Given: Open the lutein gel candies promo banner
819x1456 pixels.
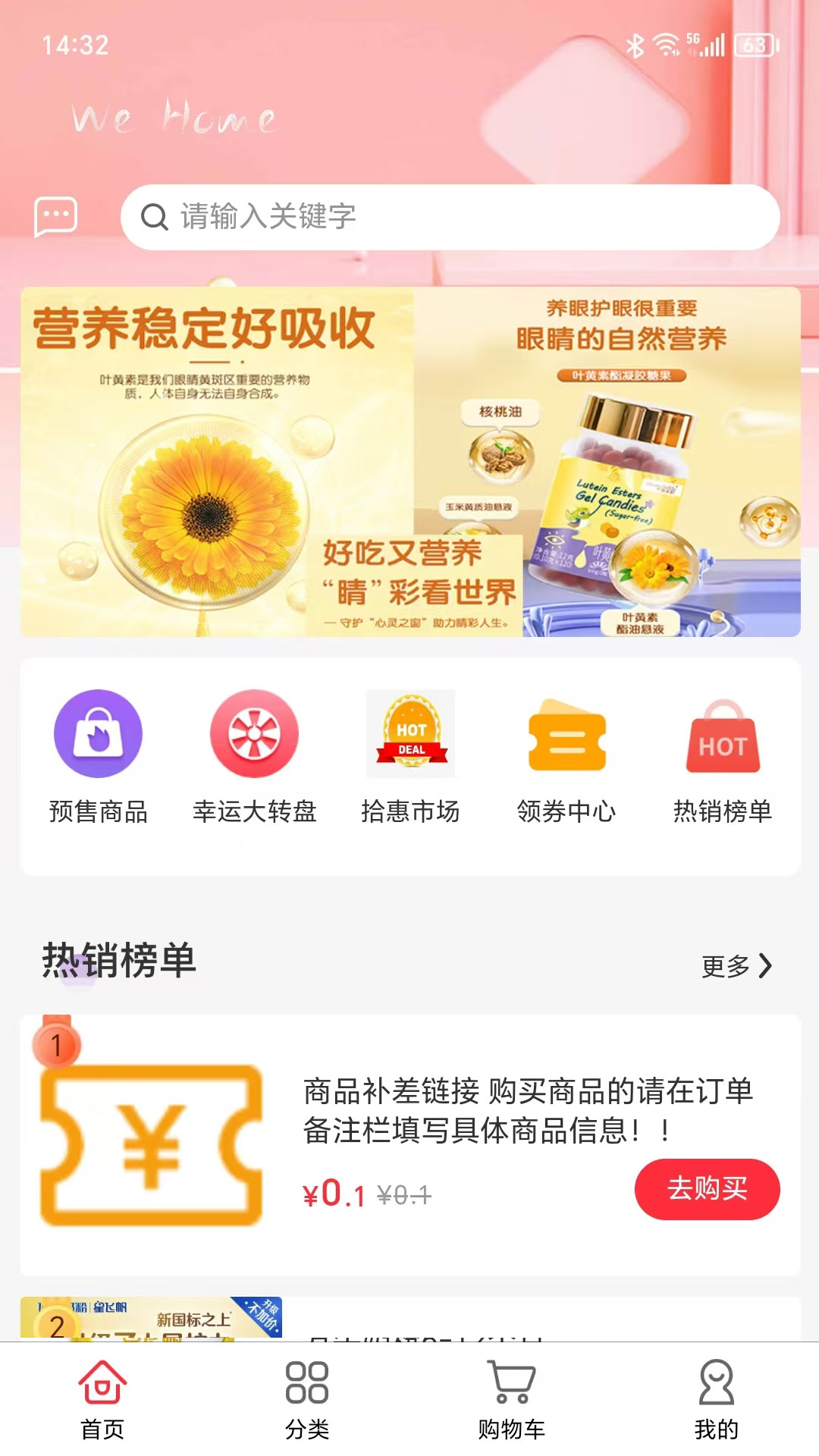Looking at the screenshot, I should click(x=410, y=462).
